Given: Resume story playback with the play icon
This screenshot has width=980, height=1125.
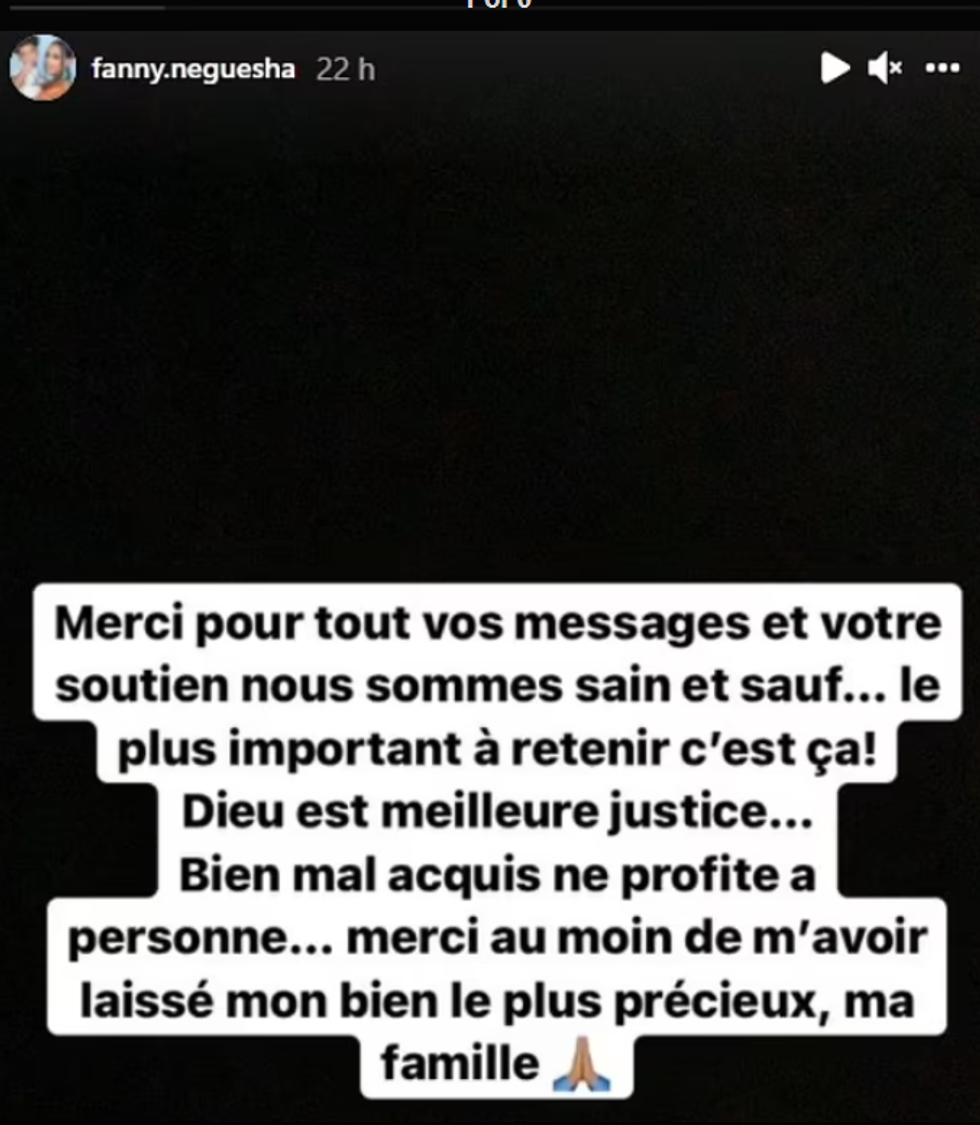Looking at the screenshot, I should (834, 68).
